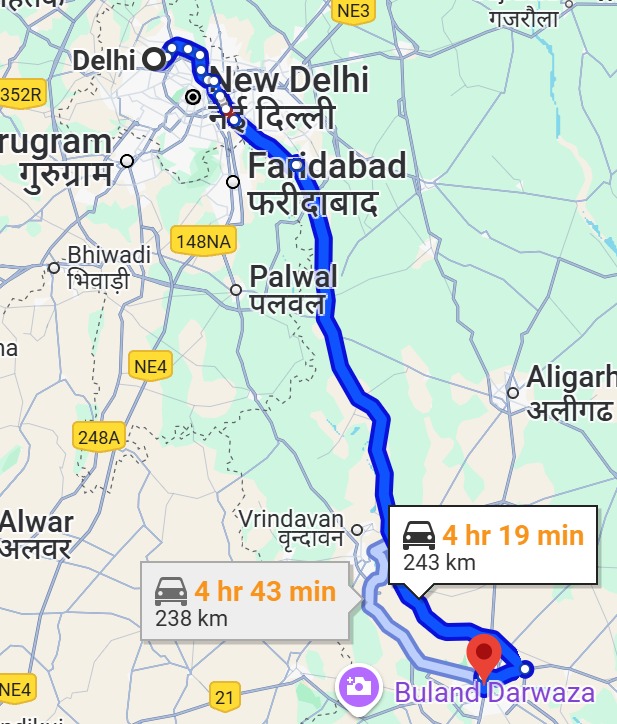Open the Buland Darwaza place marker
Image resolution: width=617 pixels, height=724 pixels.
[x=357, y=686]
